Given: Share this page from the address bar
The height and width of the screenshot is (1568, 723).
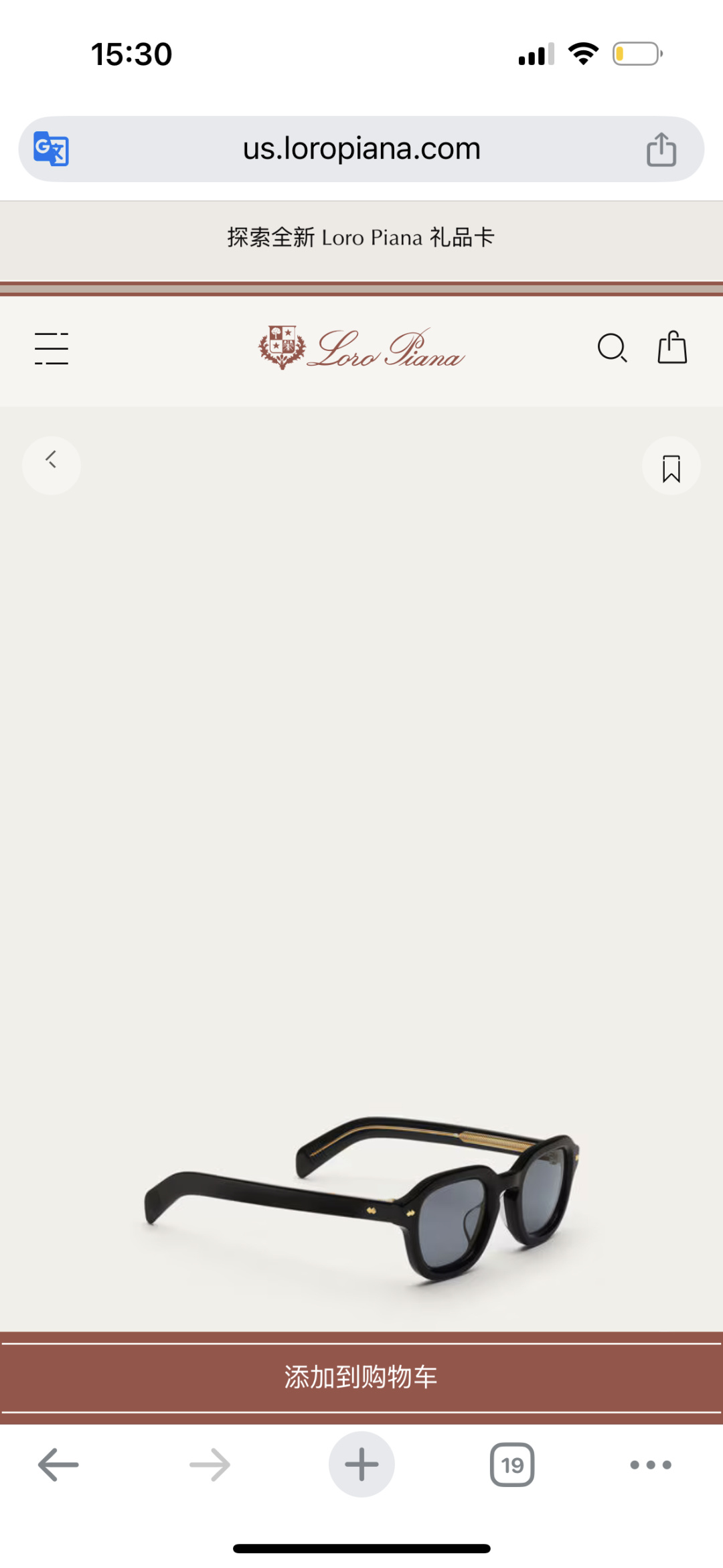Looking at the screenshot, I should pyautogui.click(x=661, y=149).
